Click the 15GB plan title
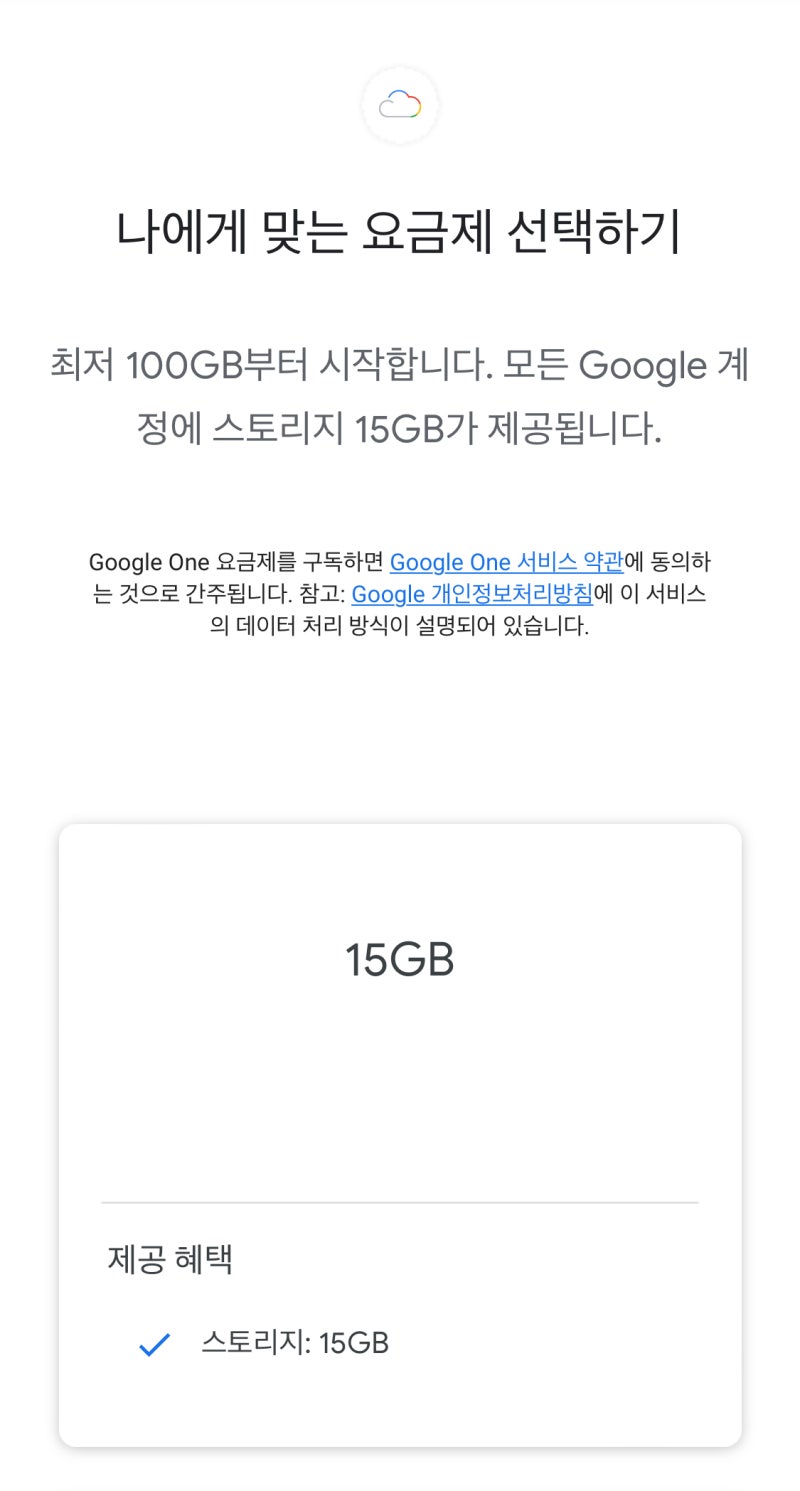This screenshot has height=1491, width=800. tap(400, 958)
